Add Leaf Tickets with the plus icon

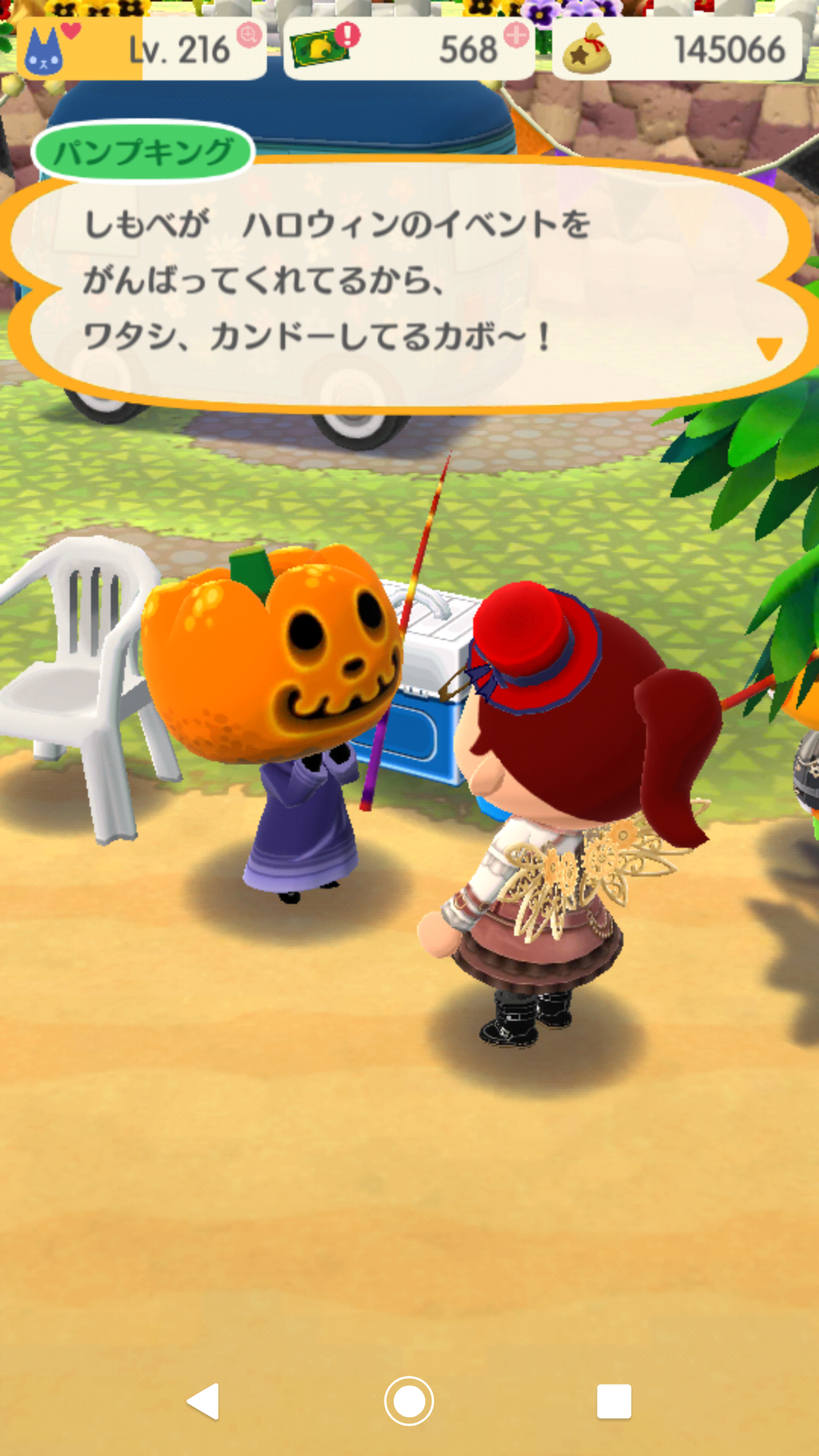click(516, 35)
